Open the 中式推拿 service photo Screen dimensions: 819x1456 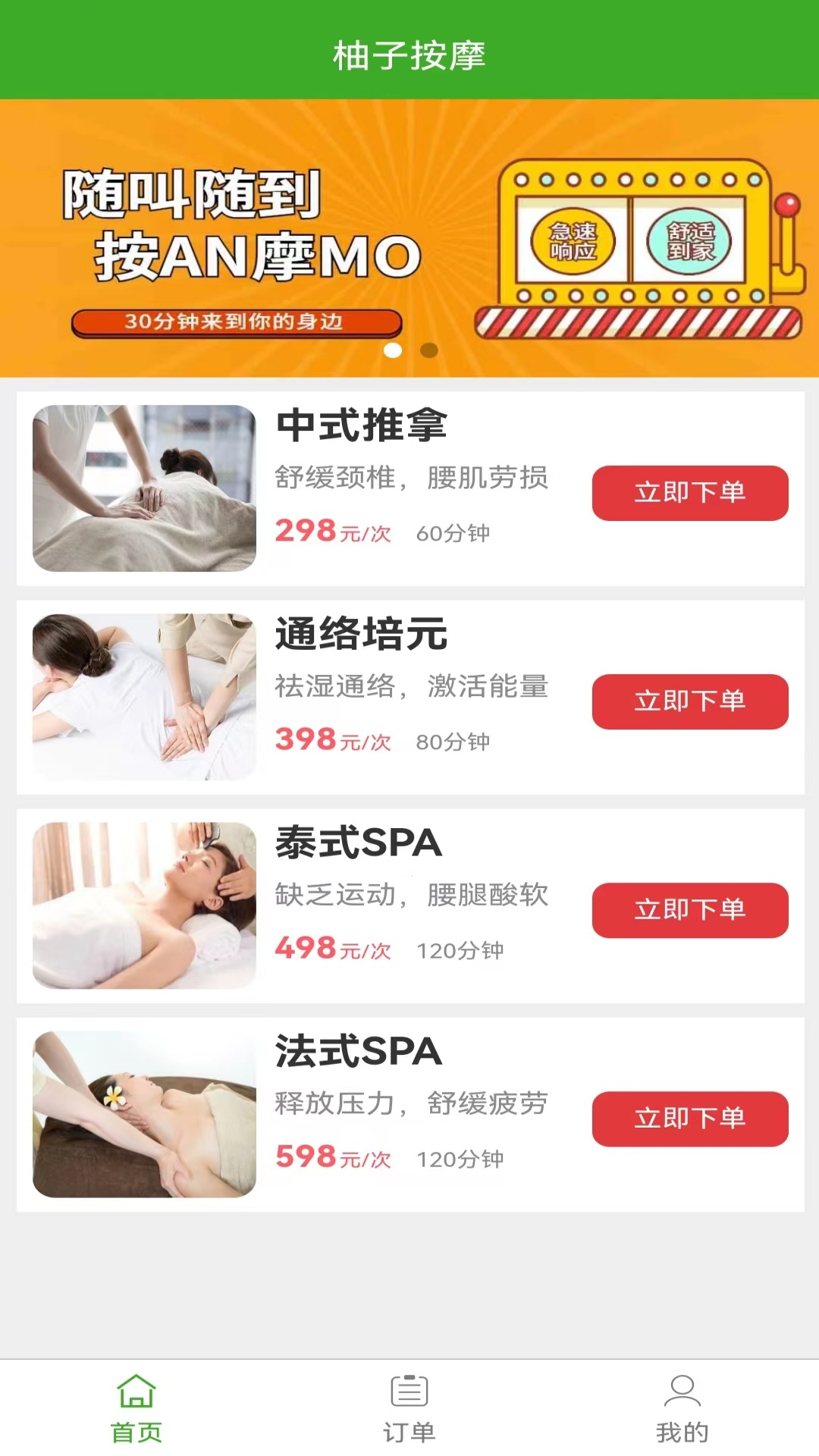pyautogui.click(x=144, y=488)
